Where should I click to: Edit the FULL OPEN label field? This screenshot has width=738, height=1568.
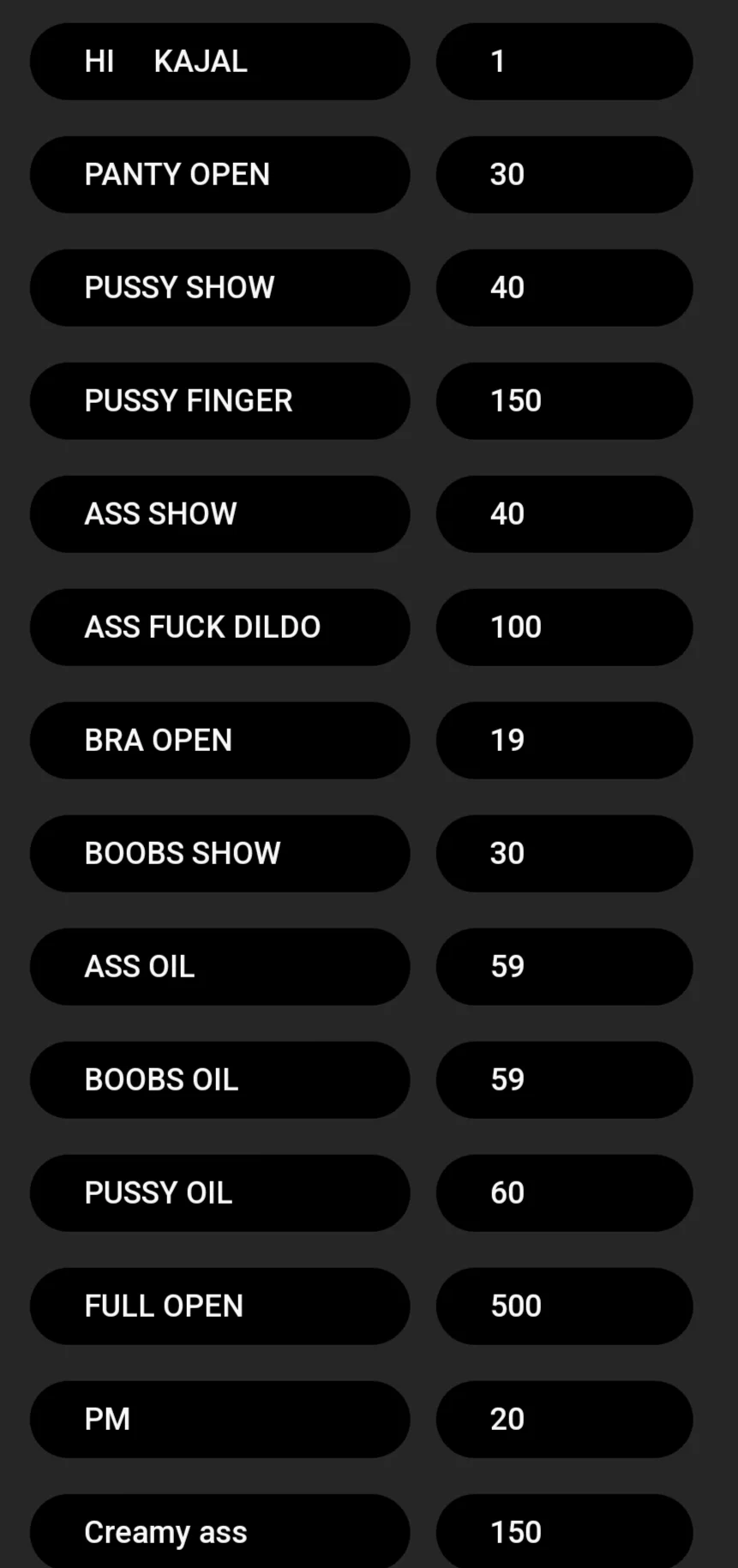pos(219,1307)
